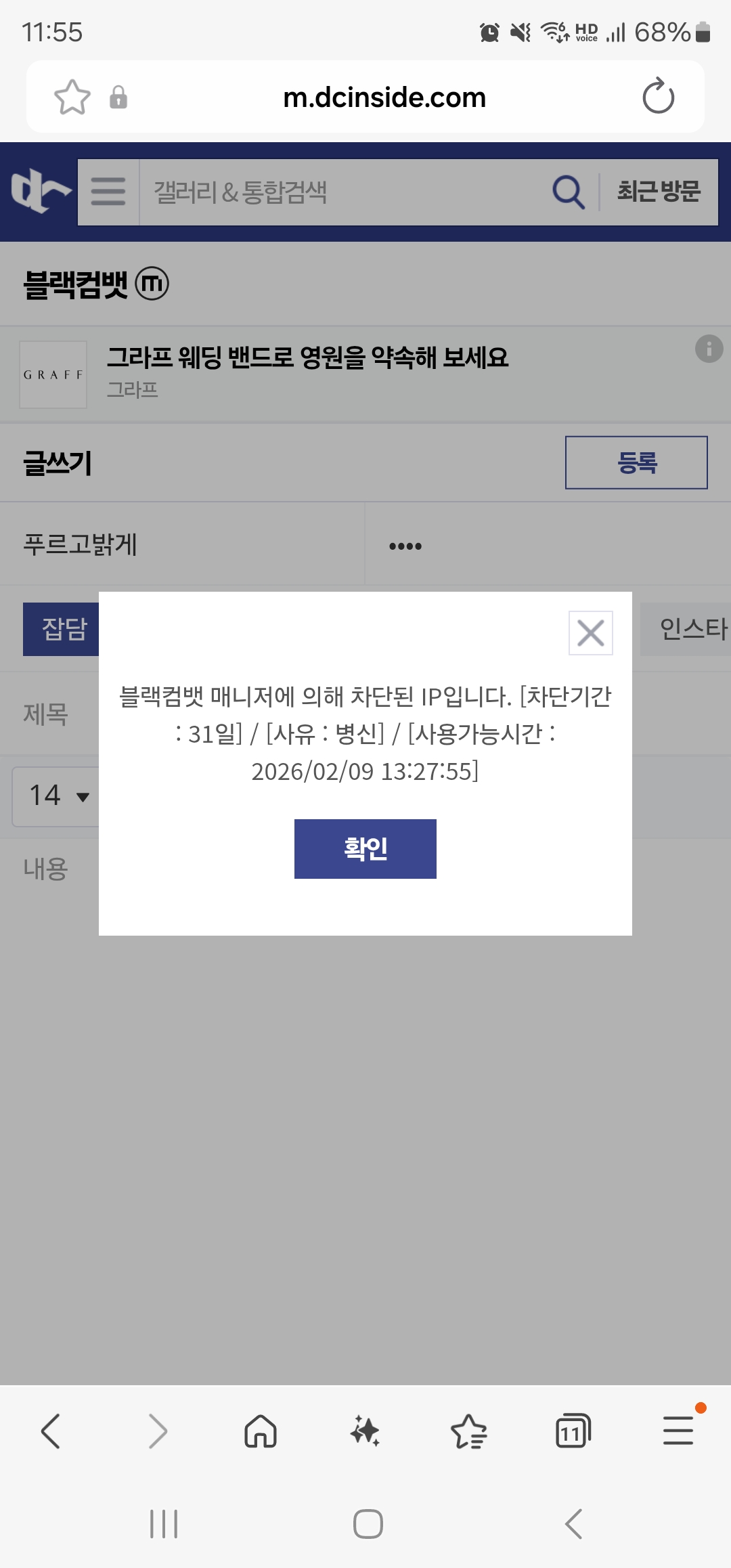Viewport: 731px width, 1568px height.
Task: Run search with the magnifier icon
Action: point(568,192)
